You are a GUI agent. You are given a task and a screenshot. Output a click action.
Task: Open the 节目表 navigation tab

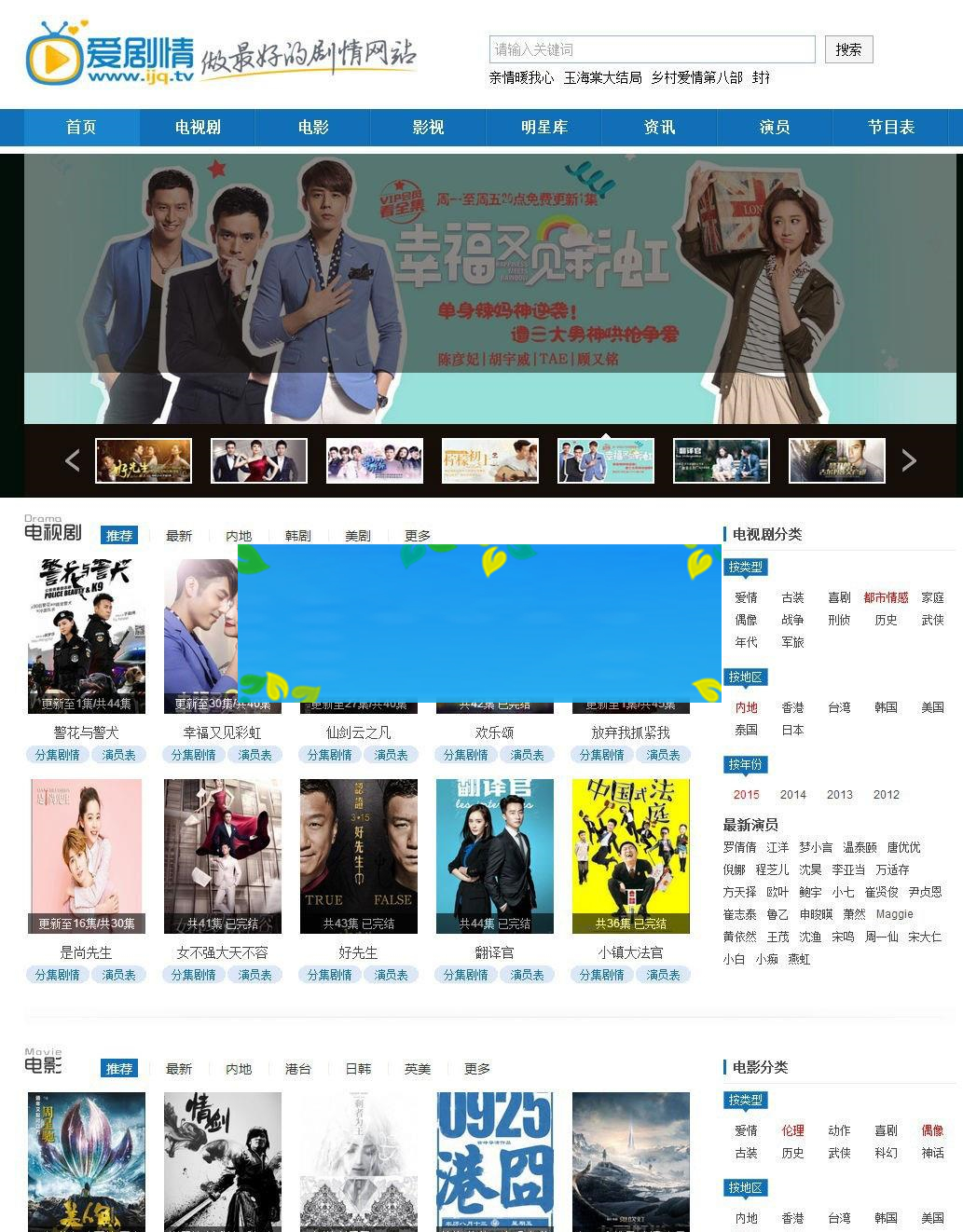(890, 127)
